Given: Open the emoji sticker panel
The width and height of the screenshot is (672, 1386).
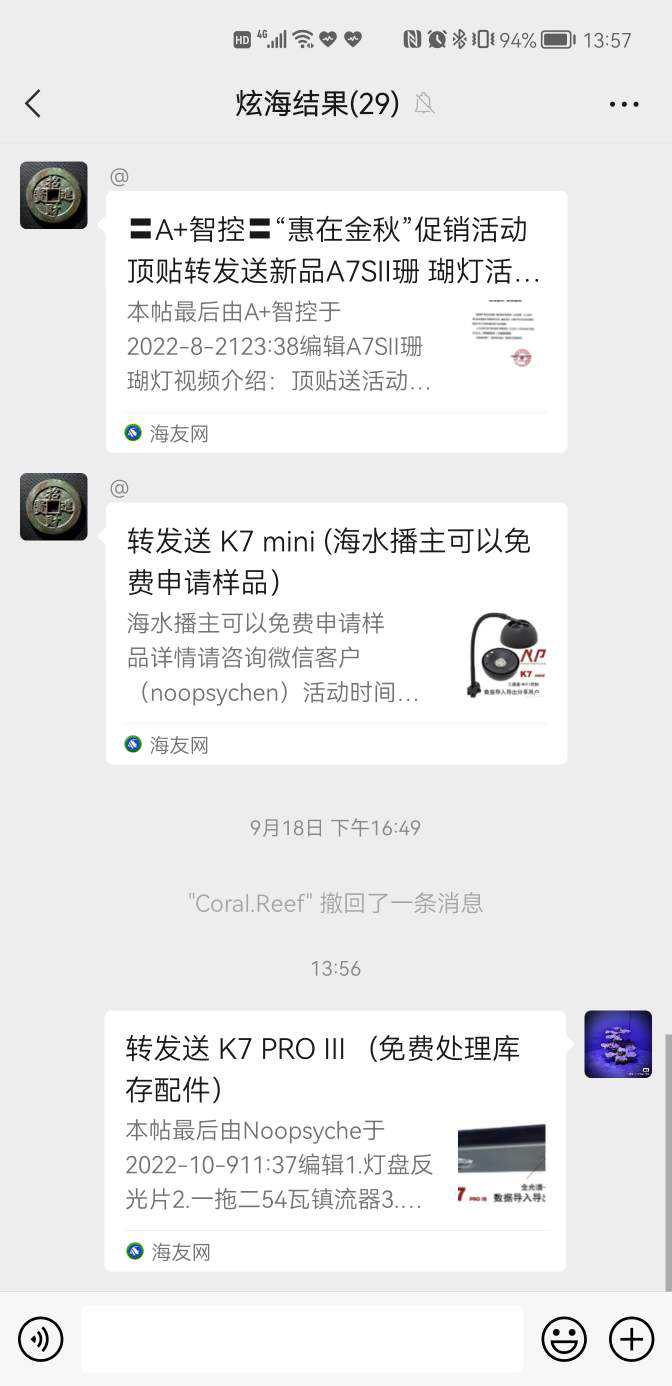Looking at the screenshot, I should (x=564, y=1339).
